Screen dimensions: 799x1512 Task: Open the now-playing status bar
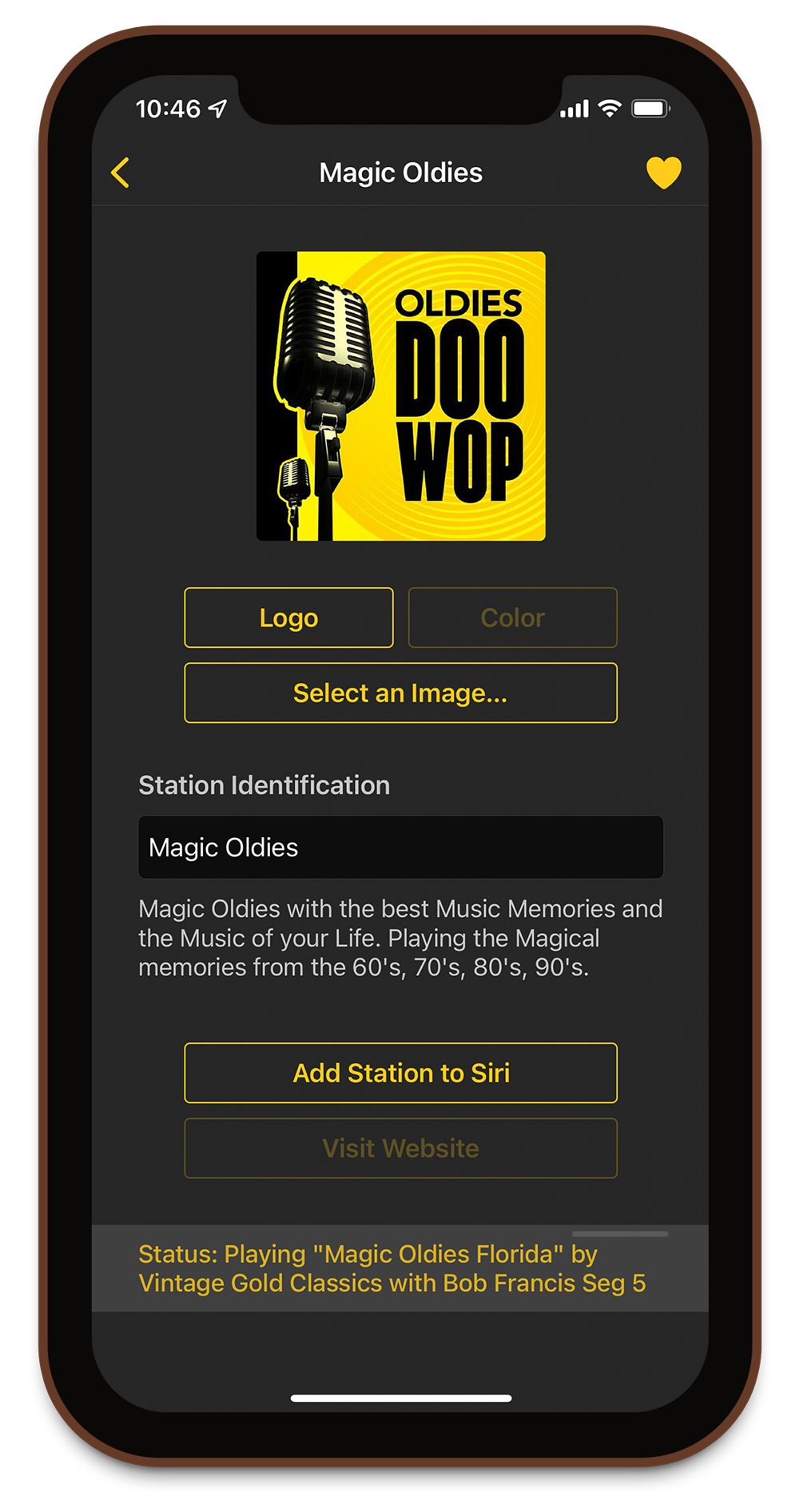[400, 1268]
